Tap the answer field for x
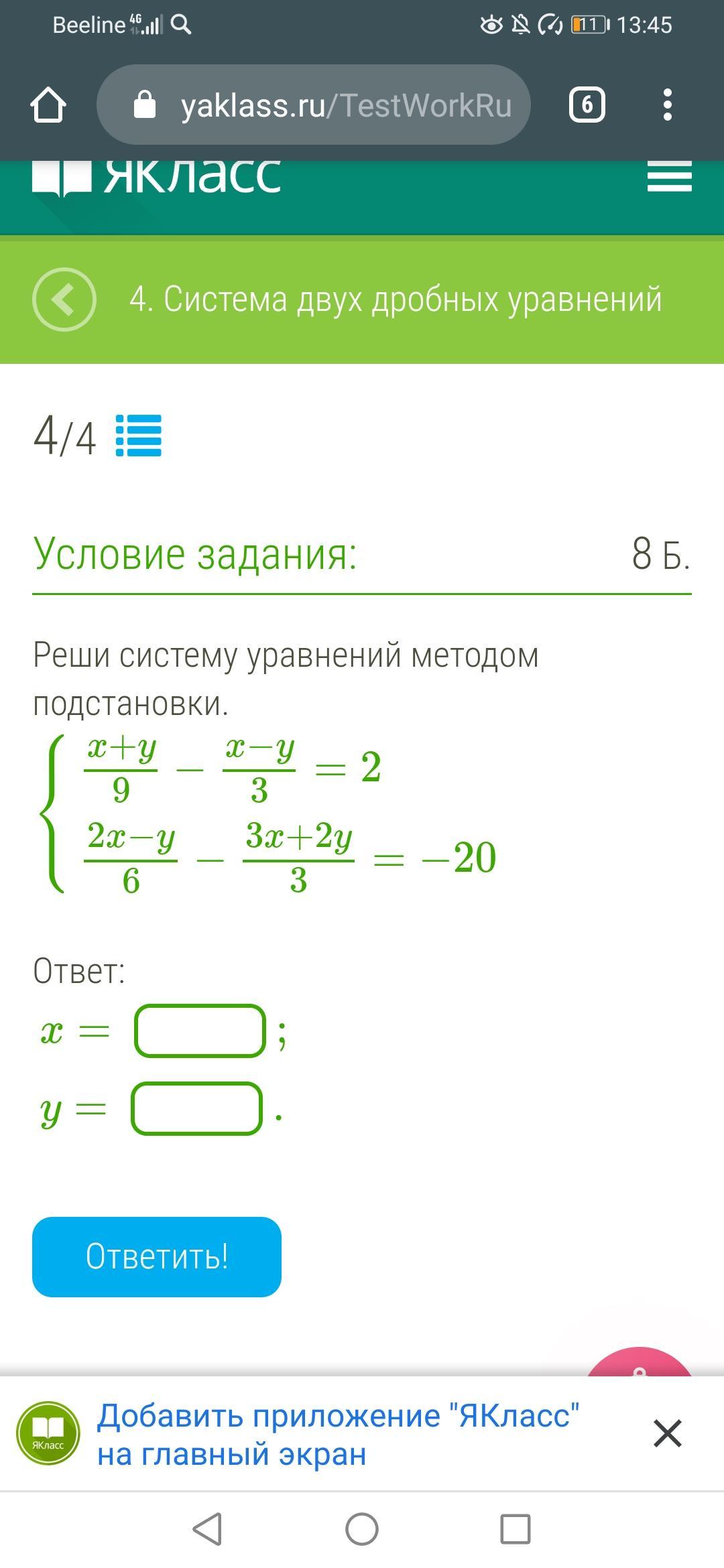 pyautogui.click(x=200, y=1031)
